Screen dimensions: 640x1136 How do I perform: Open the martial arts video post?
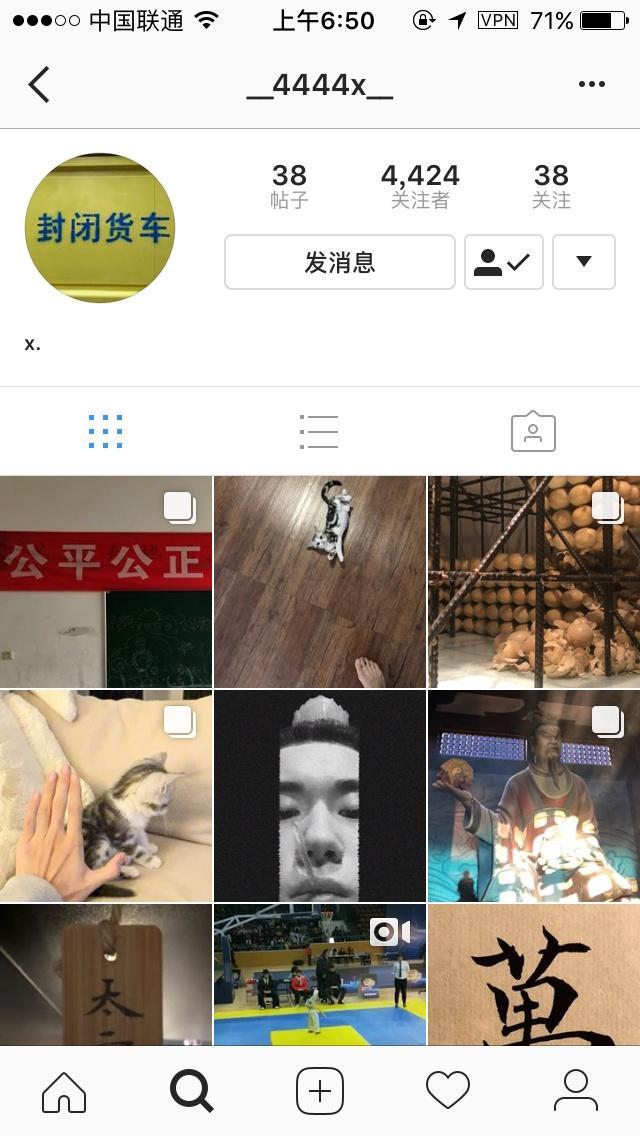(320, 975)
